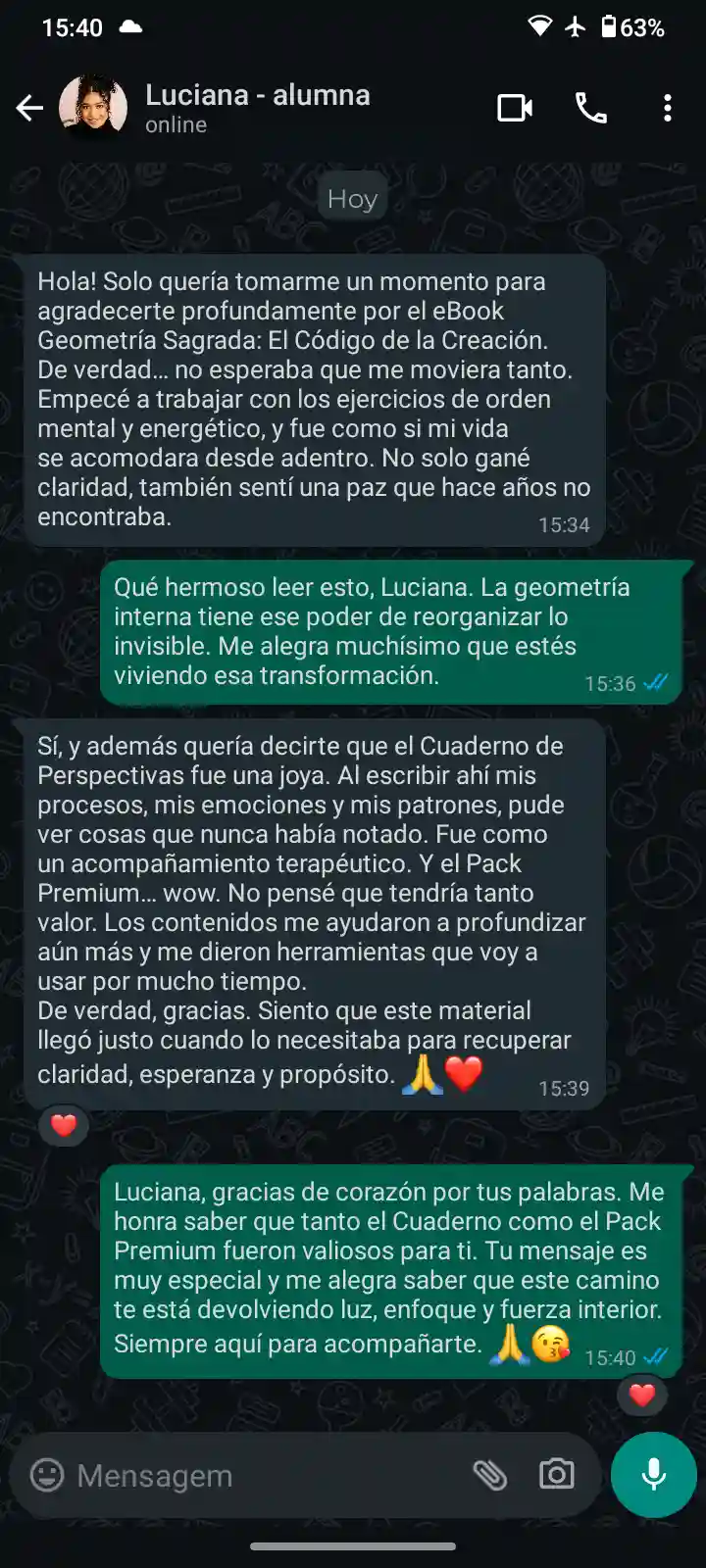Open the emoji picker
Screen dimensions: 706x1568
[x=46, y=1475]
